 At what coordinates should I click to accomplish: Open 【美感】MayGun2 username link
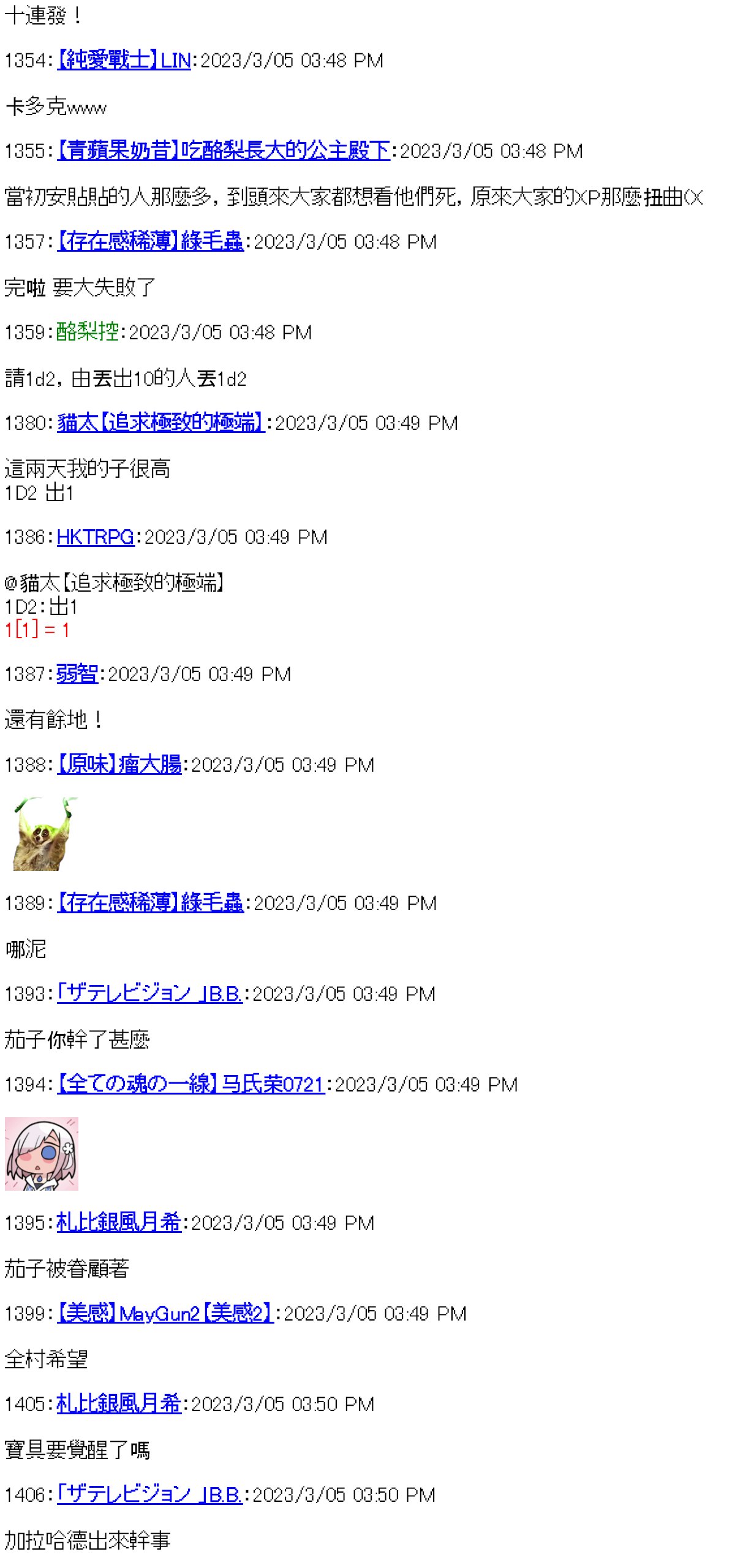pyautogui.click(x=164, y=1314)
